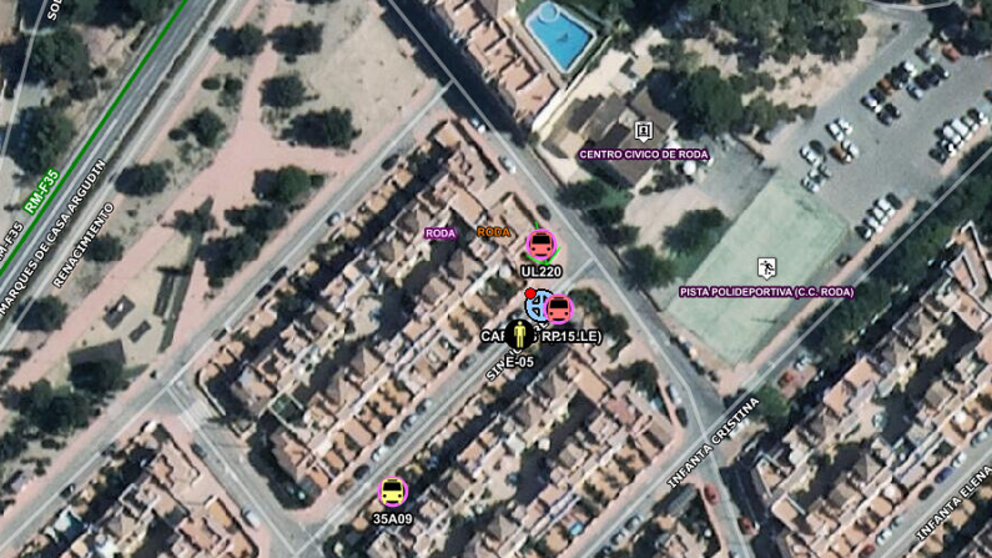Open the 35A09 vehicle marker

click(x=393, y=492)
